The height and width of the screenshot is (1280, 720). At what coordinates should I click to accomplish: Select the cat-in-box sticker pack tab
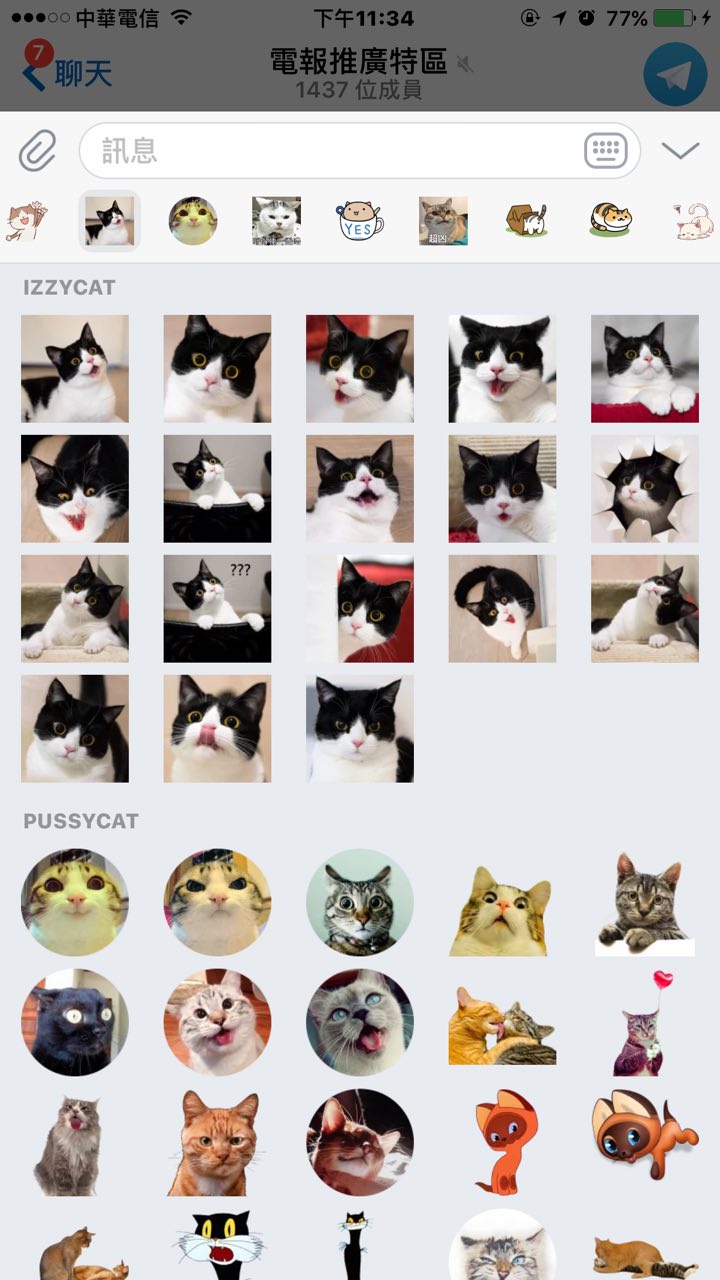coord(526,220)
